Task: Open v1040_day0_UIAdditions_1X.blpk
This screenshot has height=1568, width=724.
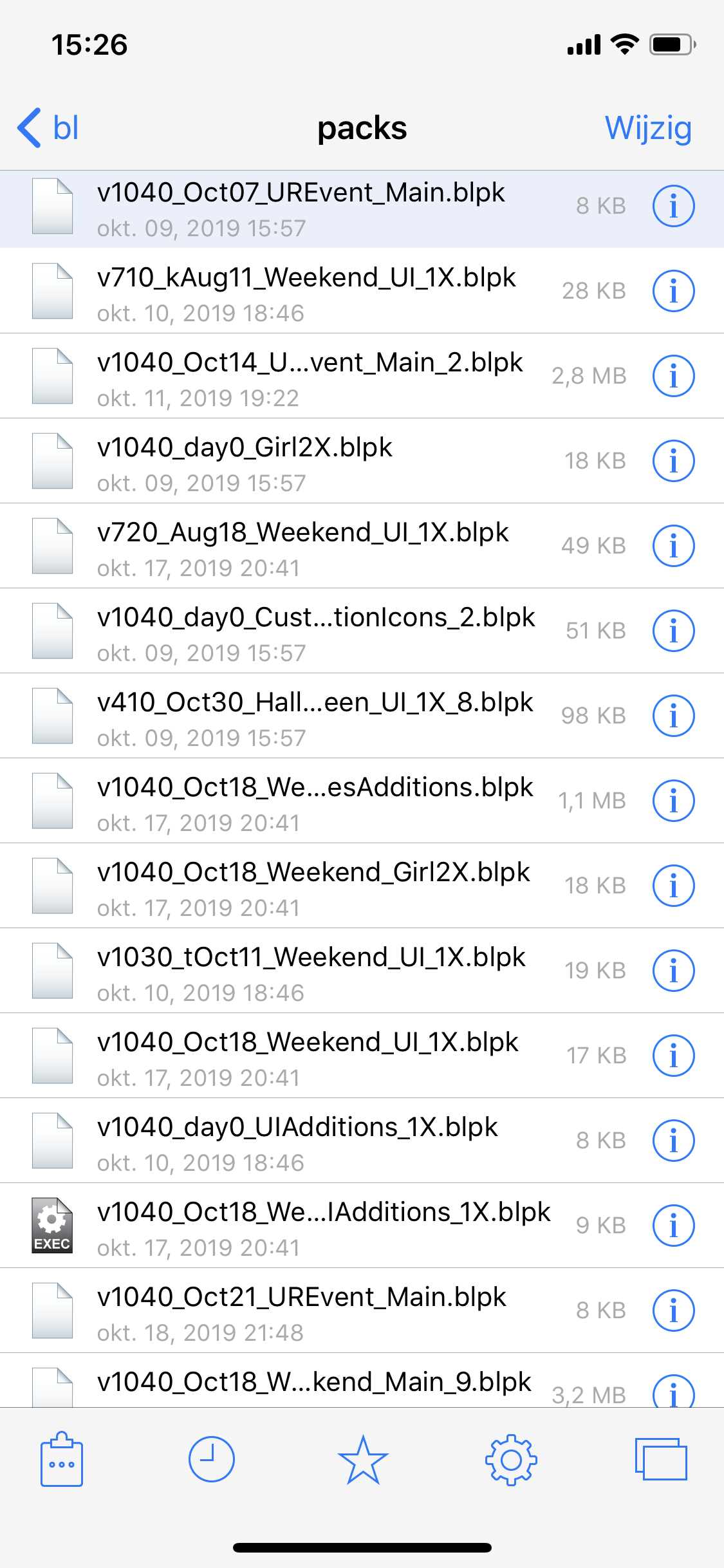Action: (x=297, y=1141)
